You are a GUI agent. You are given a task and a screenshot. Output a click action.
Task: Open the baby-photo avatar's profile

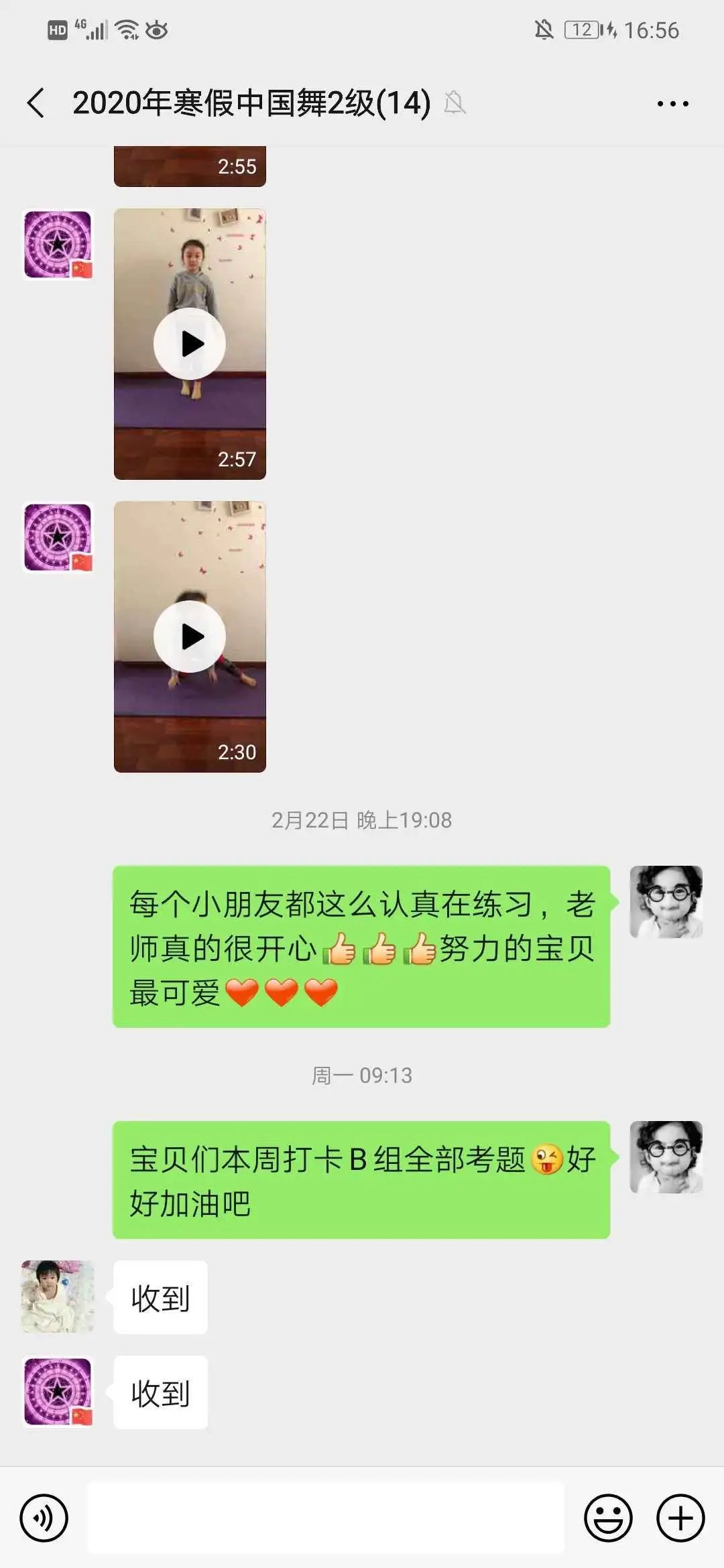click(58, 1297)
